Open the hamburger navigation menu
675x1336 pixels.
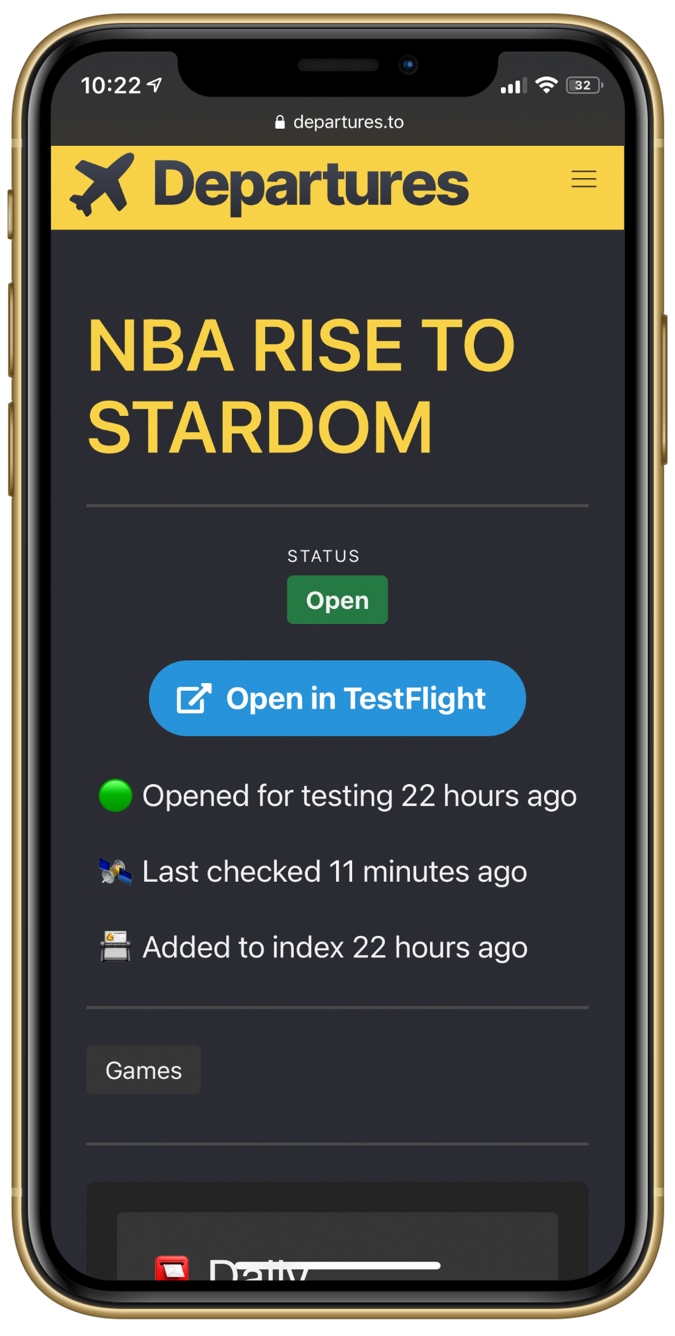point(583,180)
